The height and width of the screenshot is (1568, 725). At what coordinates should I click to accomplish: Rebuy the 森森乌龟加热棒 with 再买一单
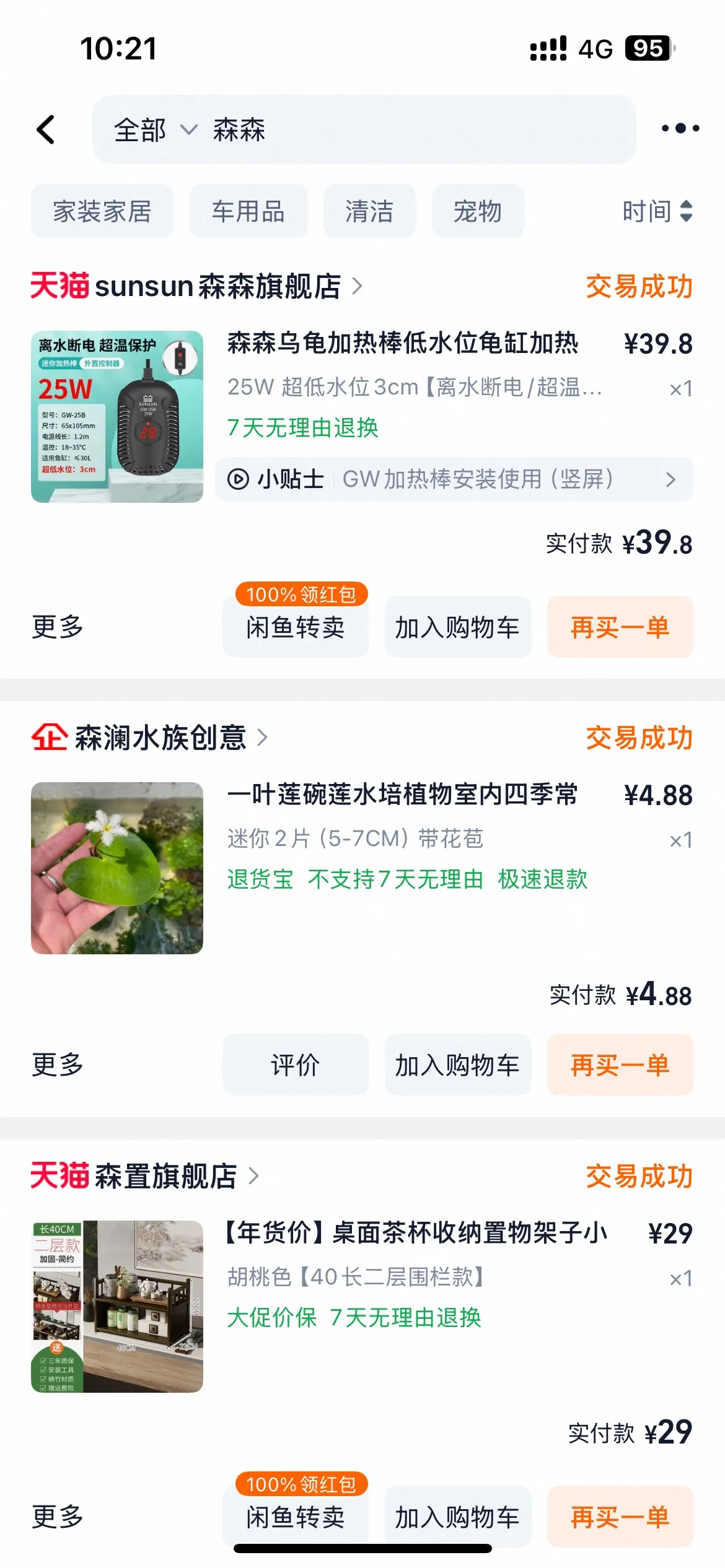click(x=620, y=627)
